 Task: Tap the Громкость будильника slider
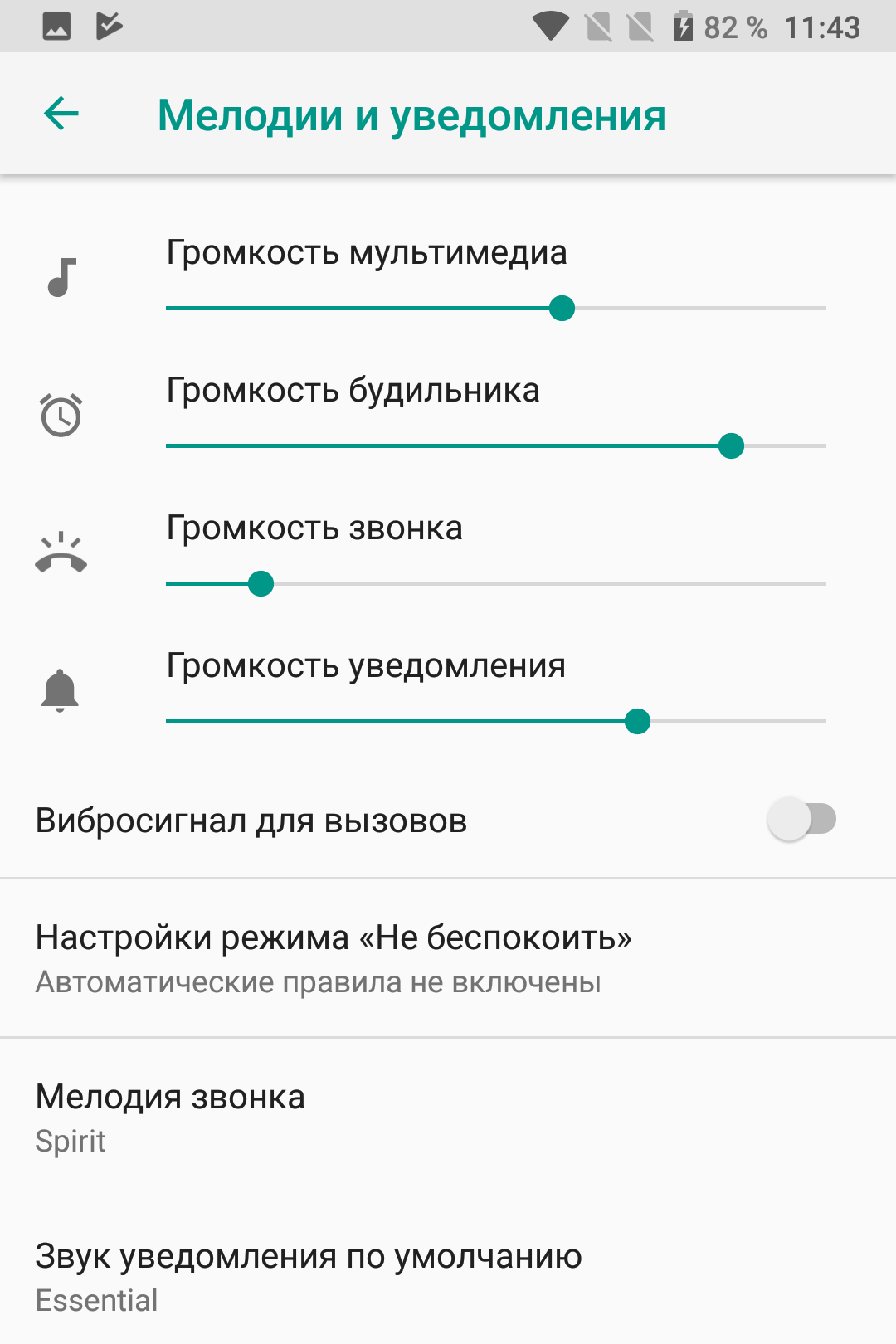pos(496,446)
